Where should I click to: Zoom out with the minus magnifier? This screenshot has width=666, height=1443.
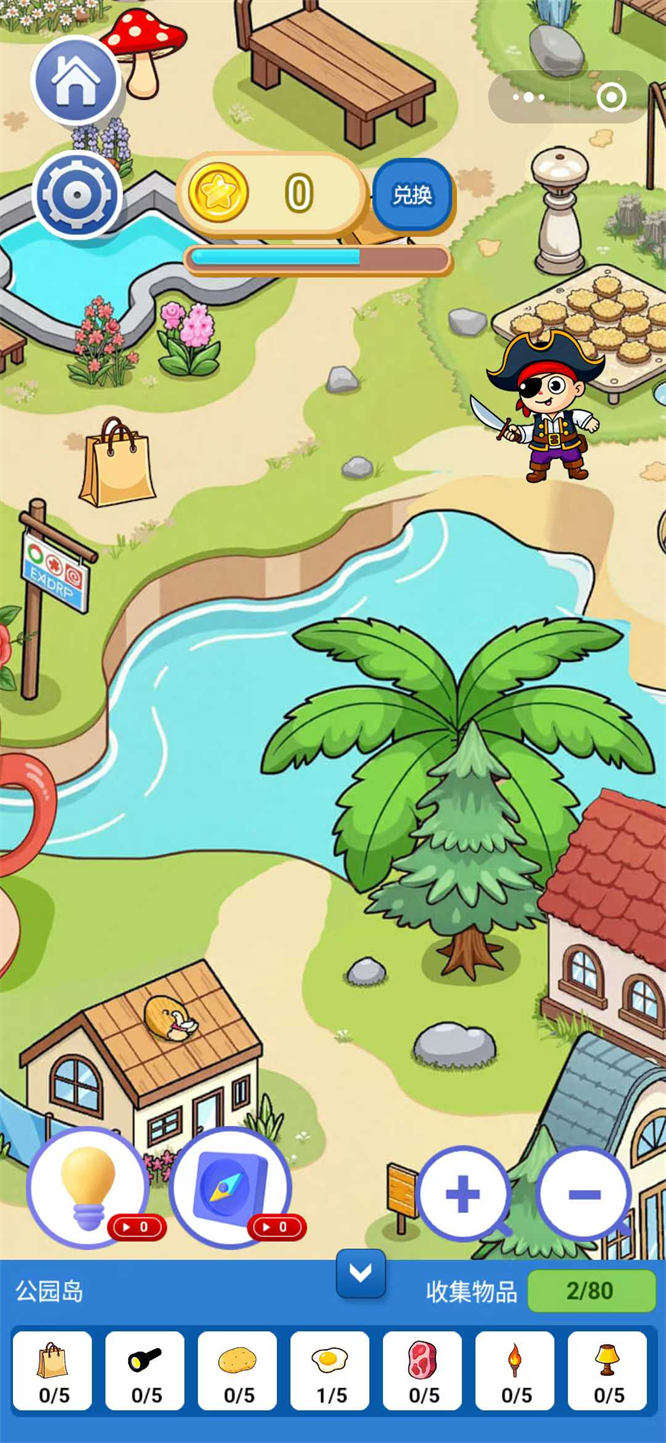coord(584,1194)
